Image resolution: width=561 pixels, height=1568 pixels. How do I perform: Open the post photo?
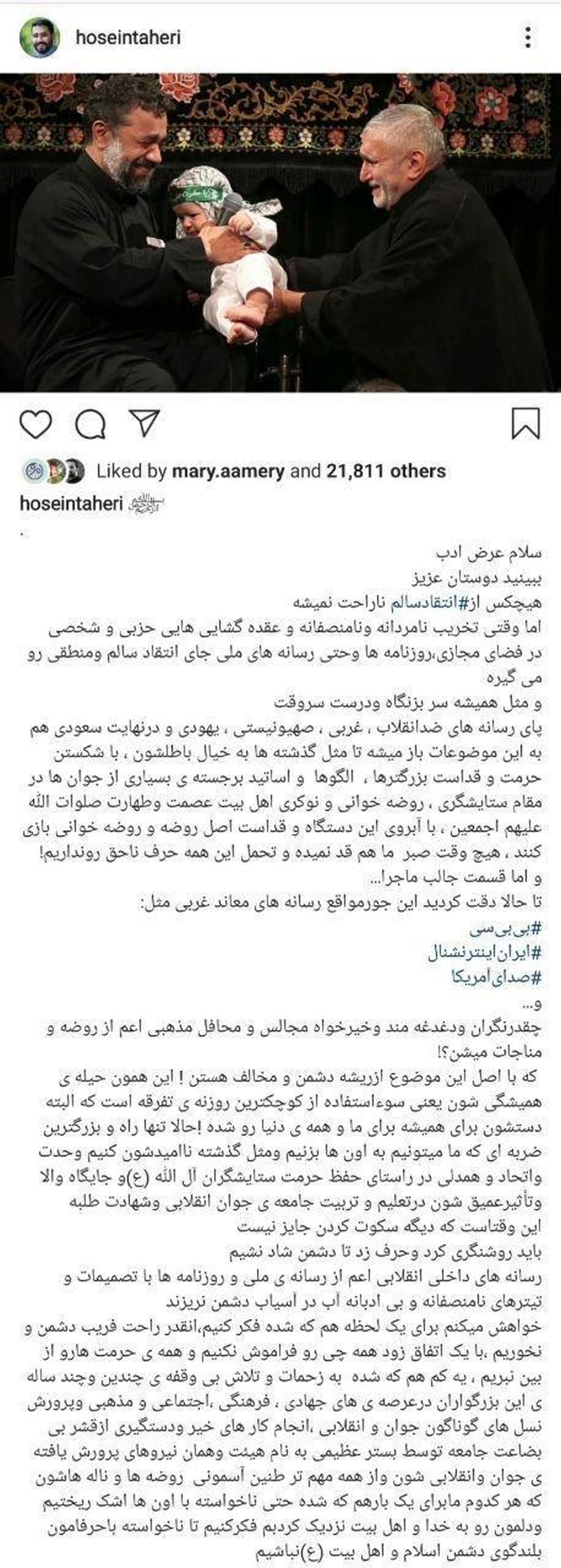(x=280, y=232)
